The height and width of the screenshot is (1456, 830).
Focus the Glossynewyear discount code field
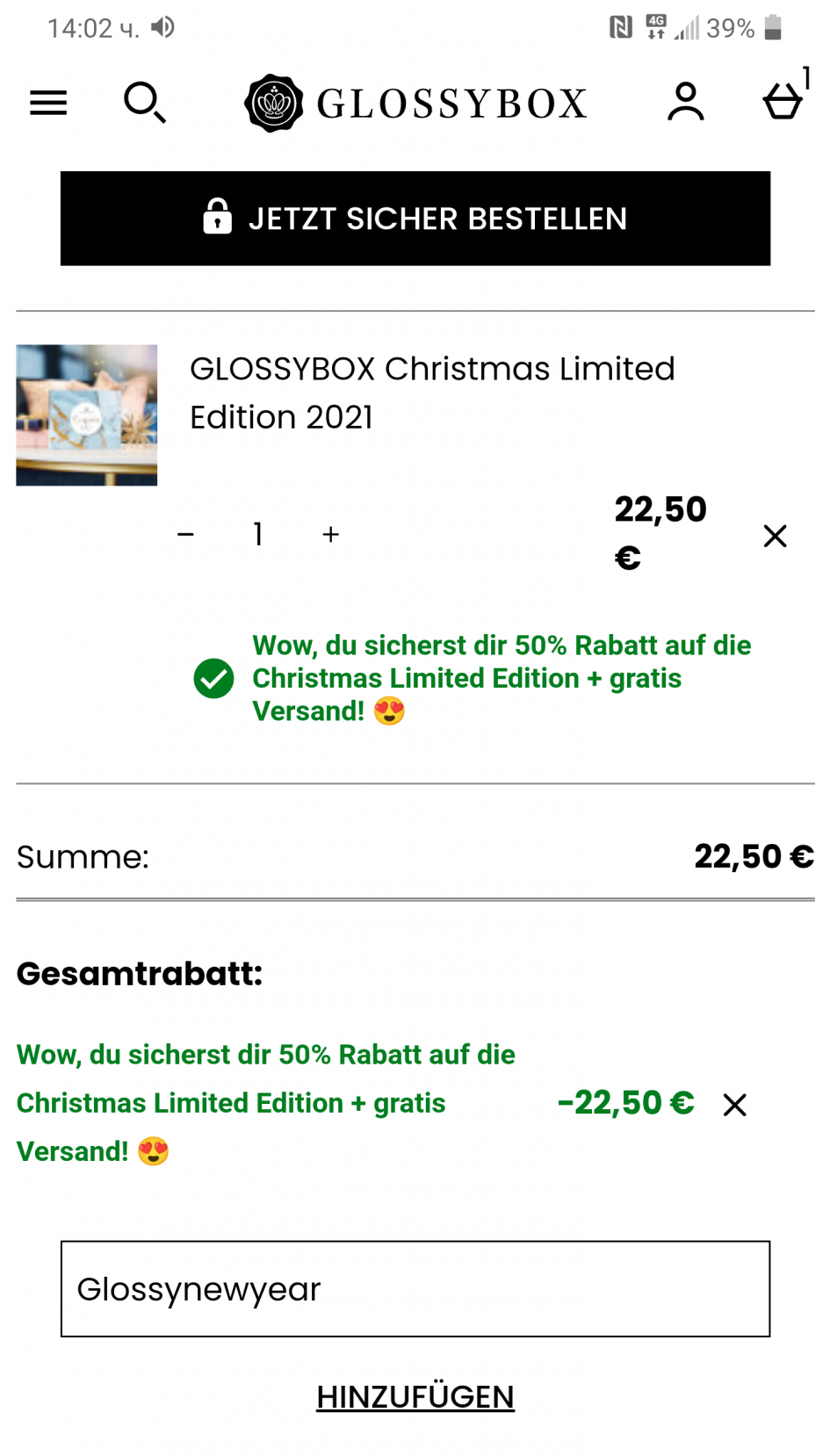pyautogui.click(x=415, y=1288)
